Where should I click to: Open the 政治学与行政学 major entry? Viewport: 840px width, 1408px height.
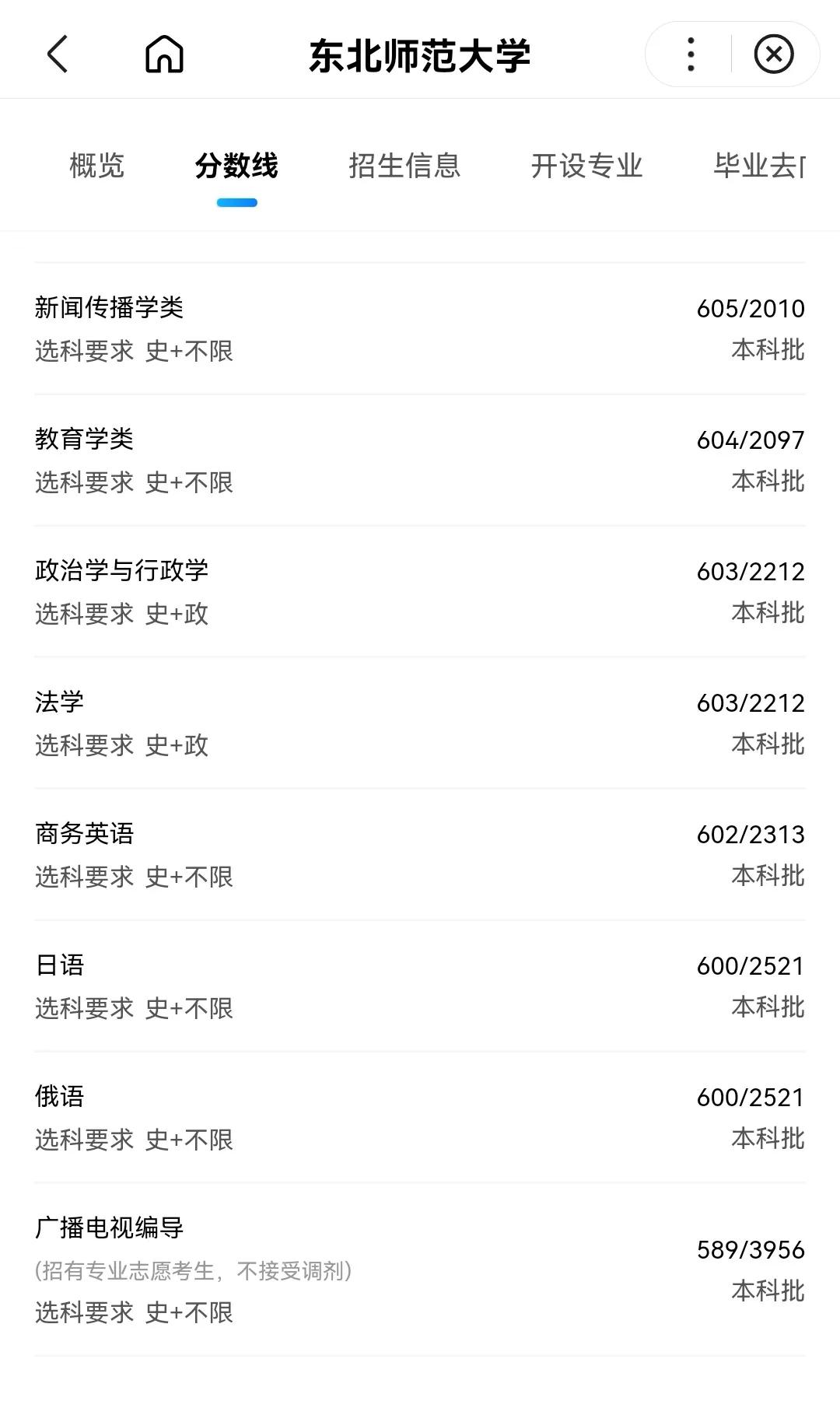click(420, 591)
